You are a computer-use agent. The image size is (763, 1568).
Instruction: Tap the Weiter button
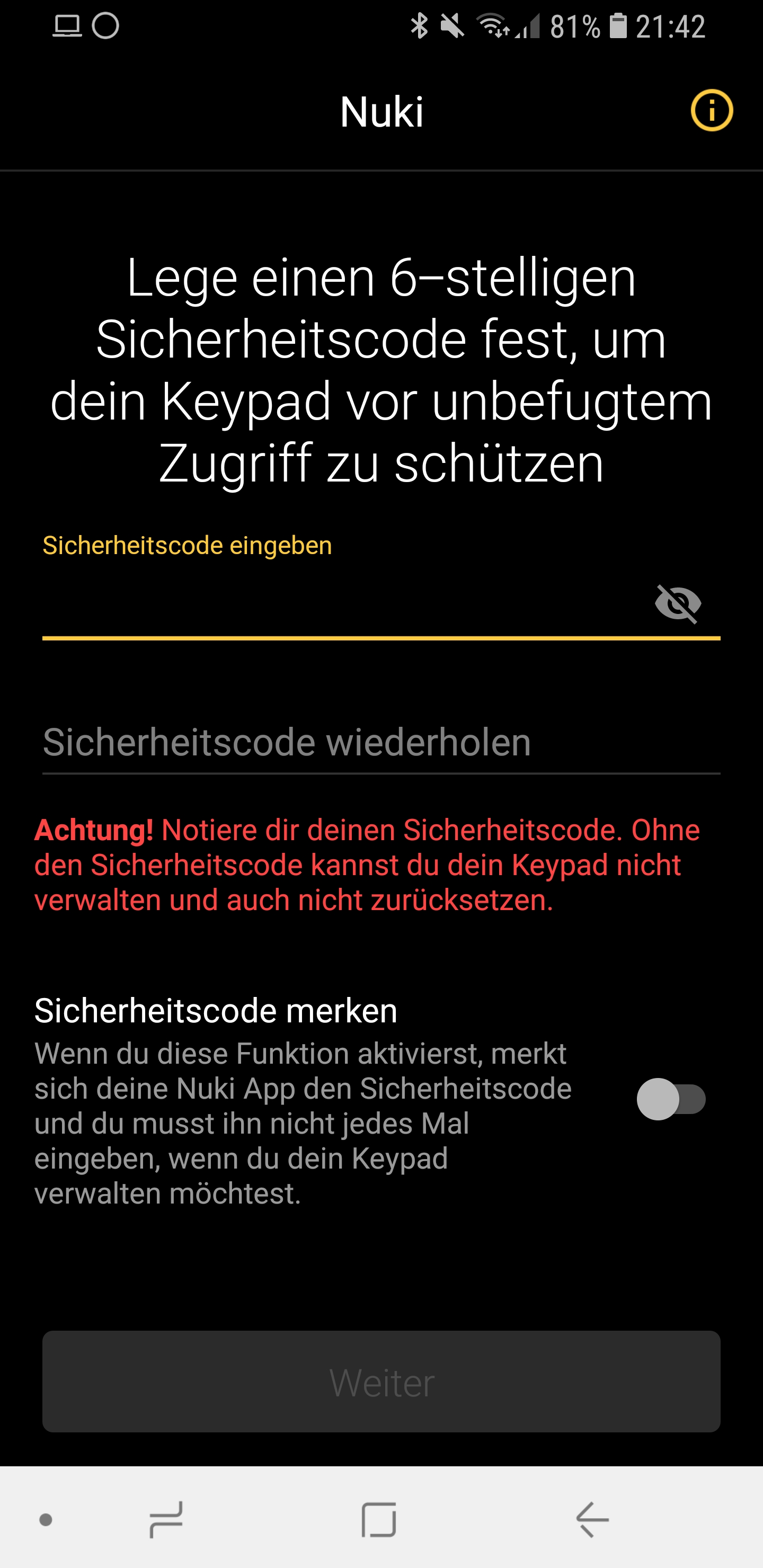coord(381,1382)
